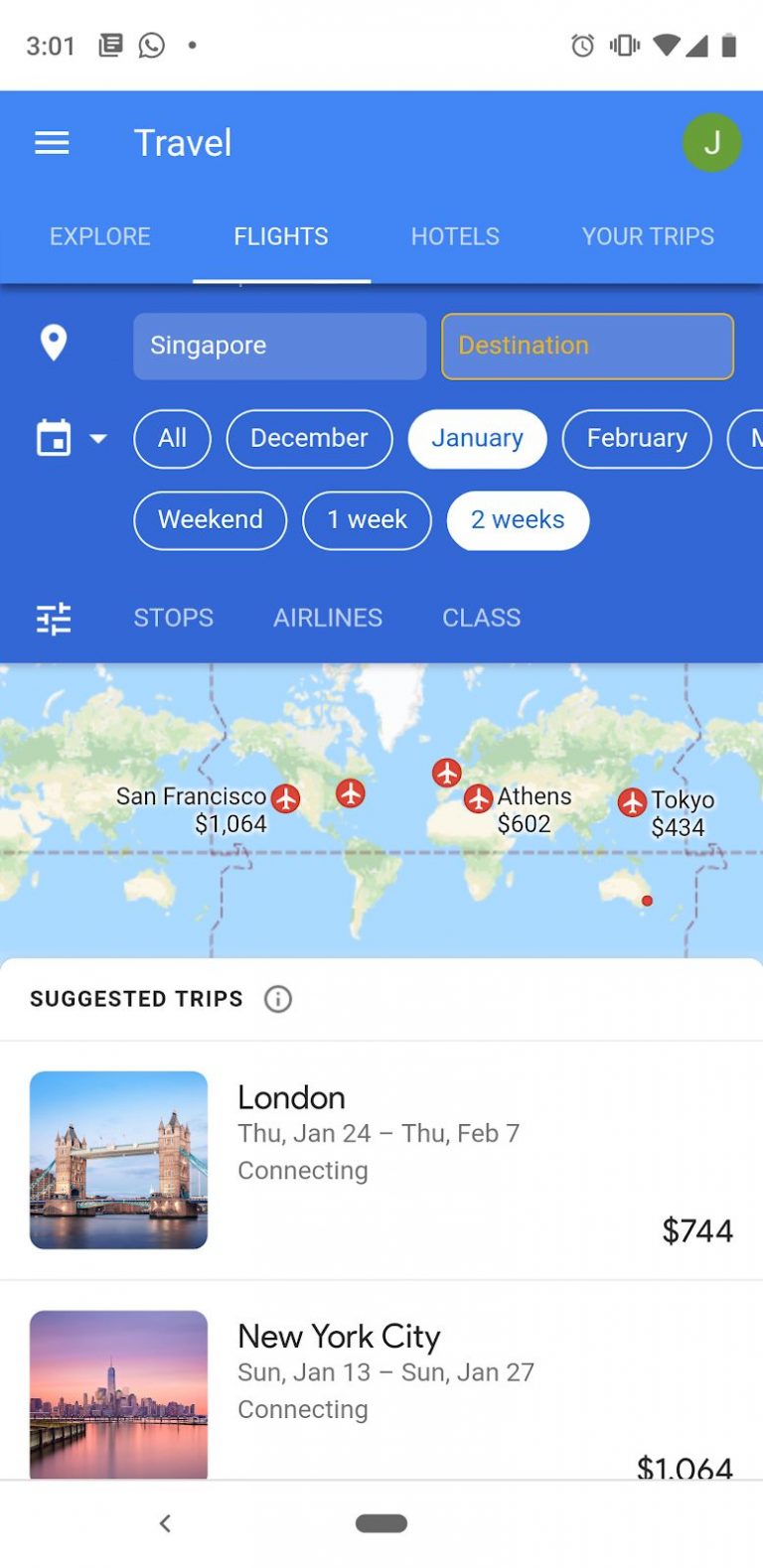Open the London suggested trip
The height and width of the screenshot is (1568, 763).
tap(381, 1160)
